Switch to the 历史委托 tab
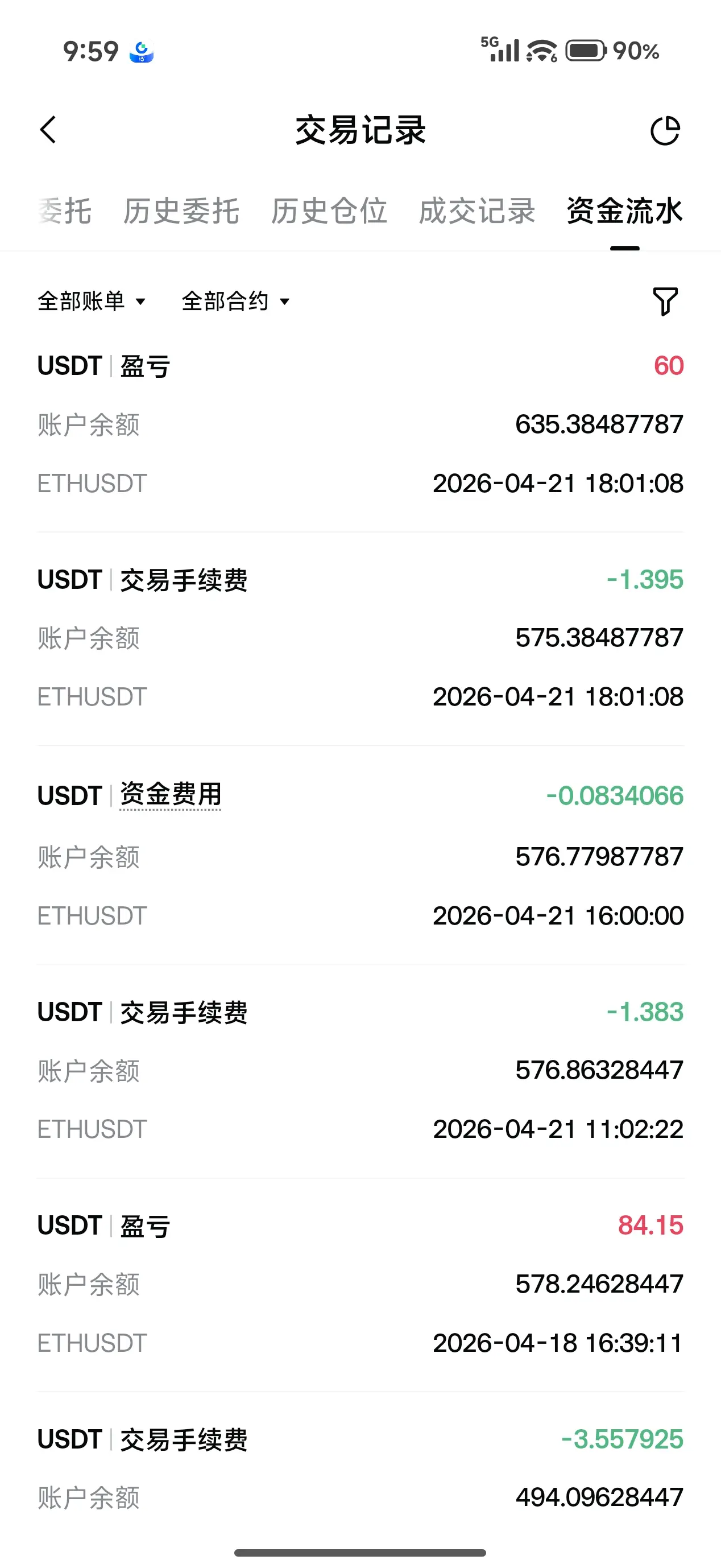This screenshot has height=1568, width=721. 181,211
